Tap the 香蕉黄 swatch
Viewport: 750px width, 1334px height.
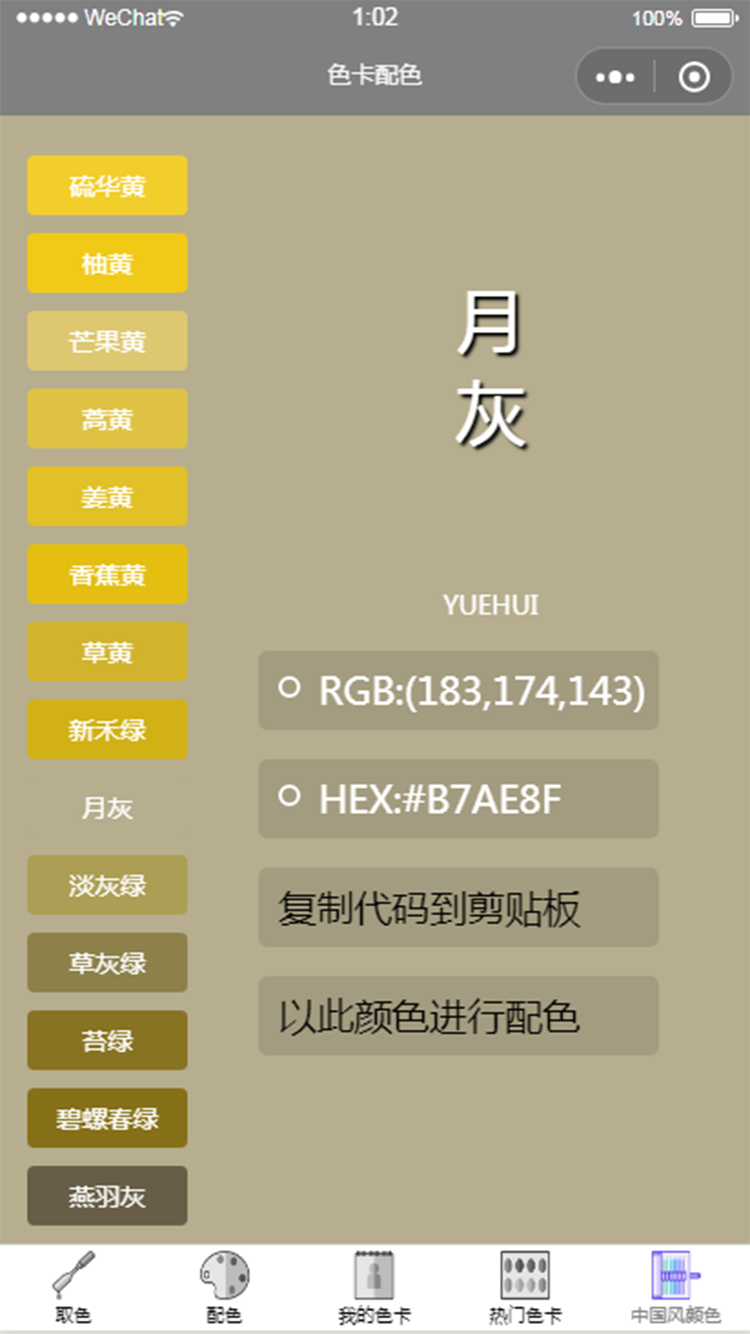coord(107,574)
